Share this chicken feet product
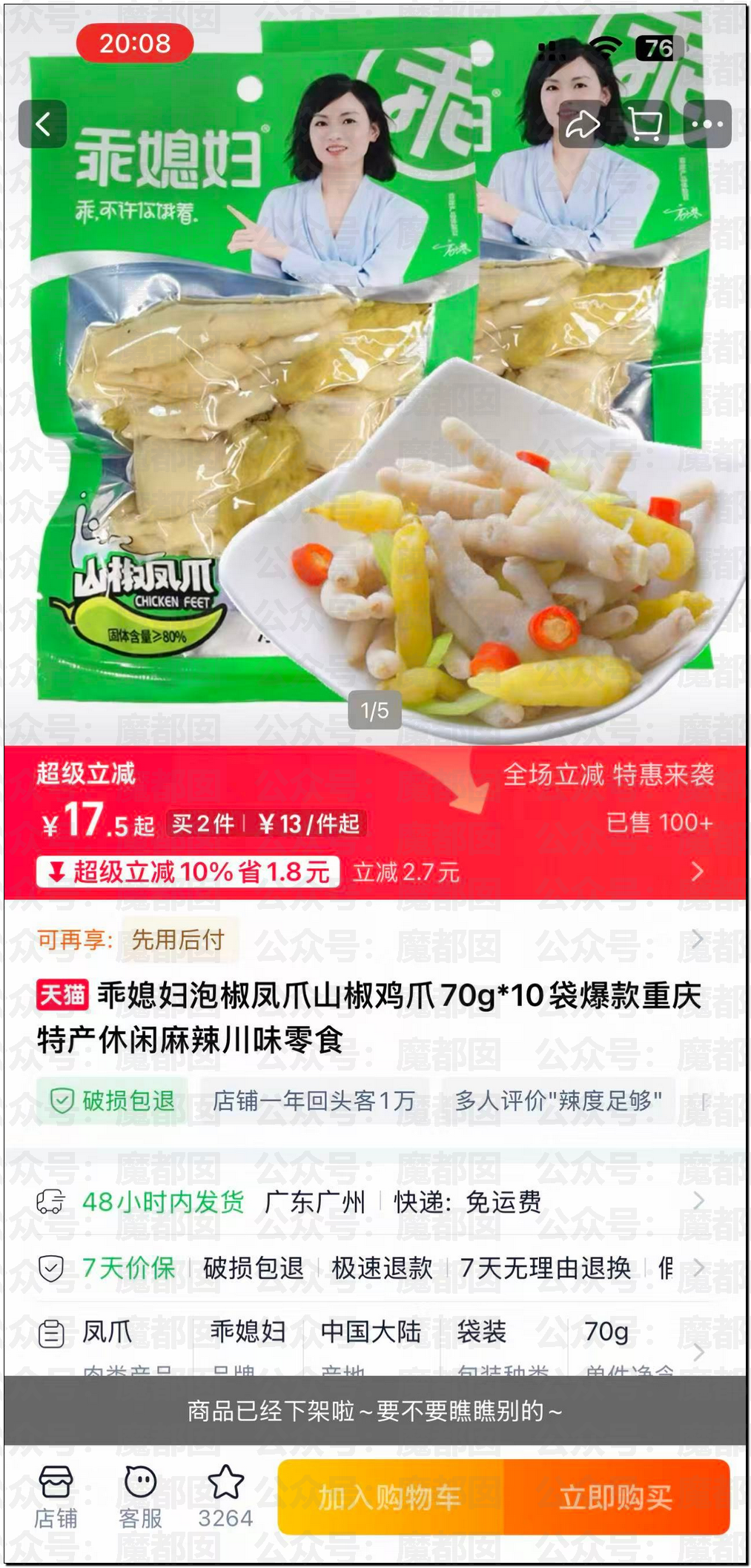751x1568 pixels. (582, 124)
